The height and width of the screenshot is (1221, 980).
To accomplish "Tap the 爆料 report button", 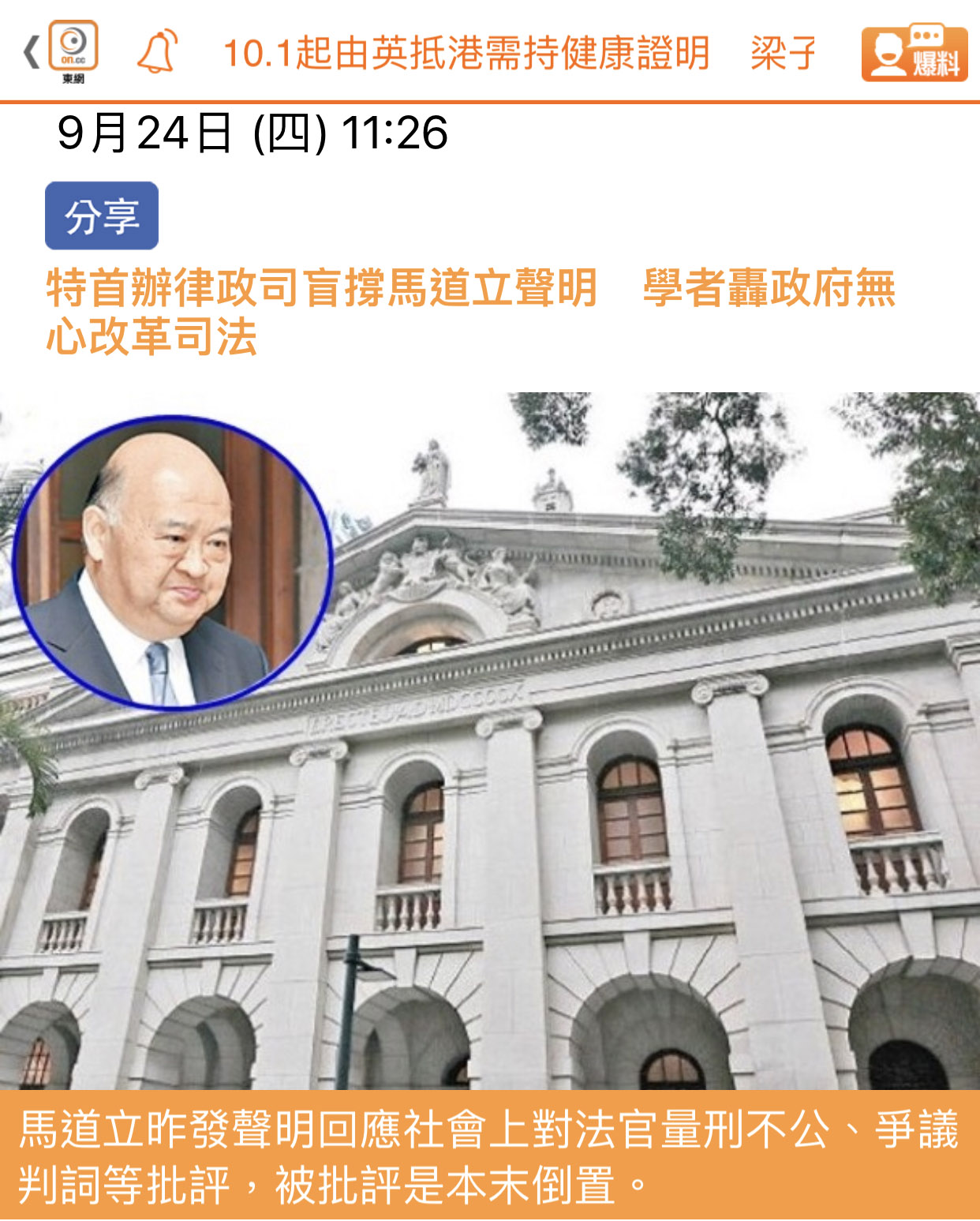I will pyautogui.click(x=914, y=54).
